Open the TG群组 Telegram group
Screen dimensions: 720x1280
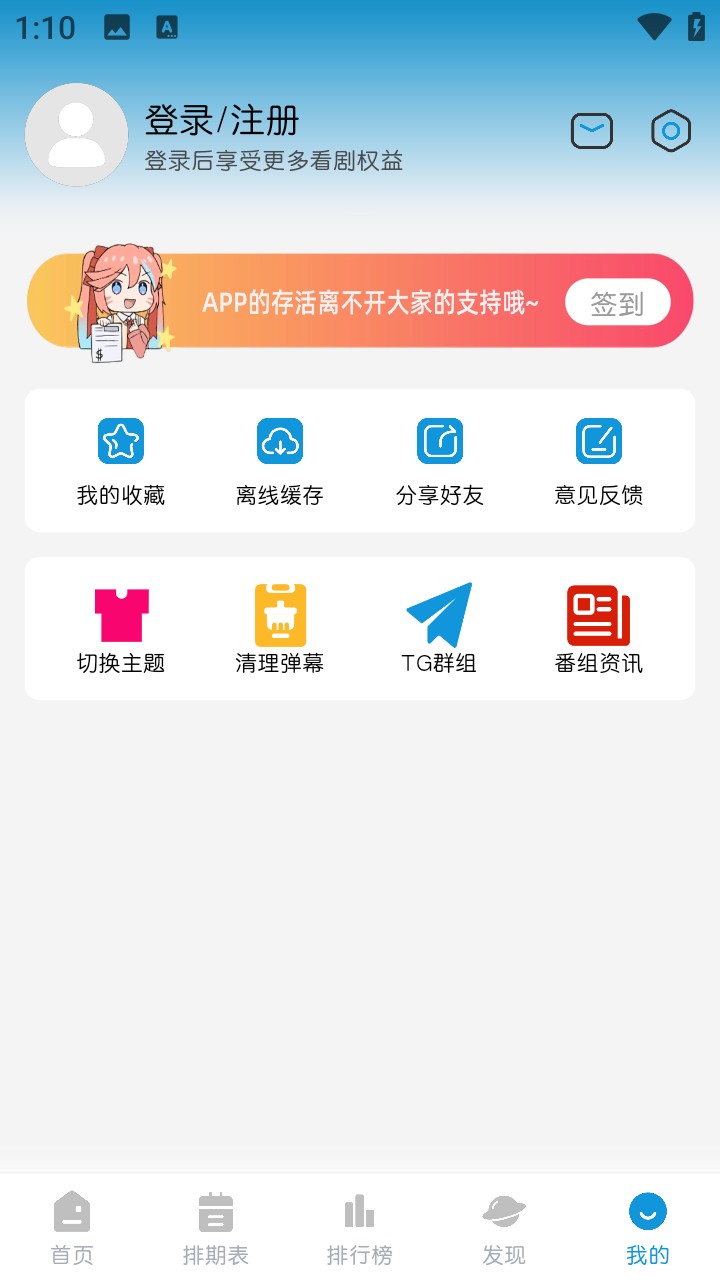point(440,628)
